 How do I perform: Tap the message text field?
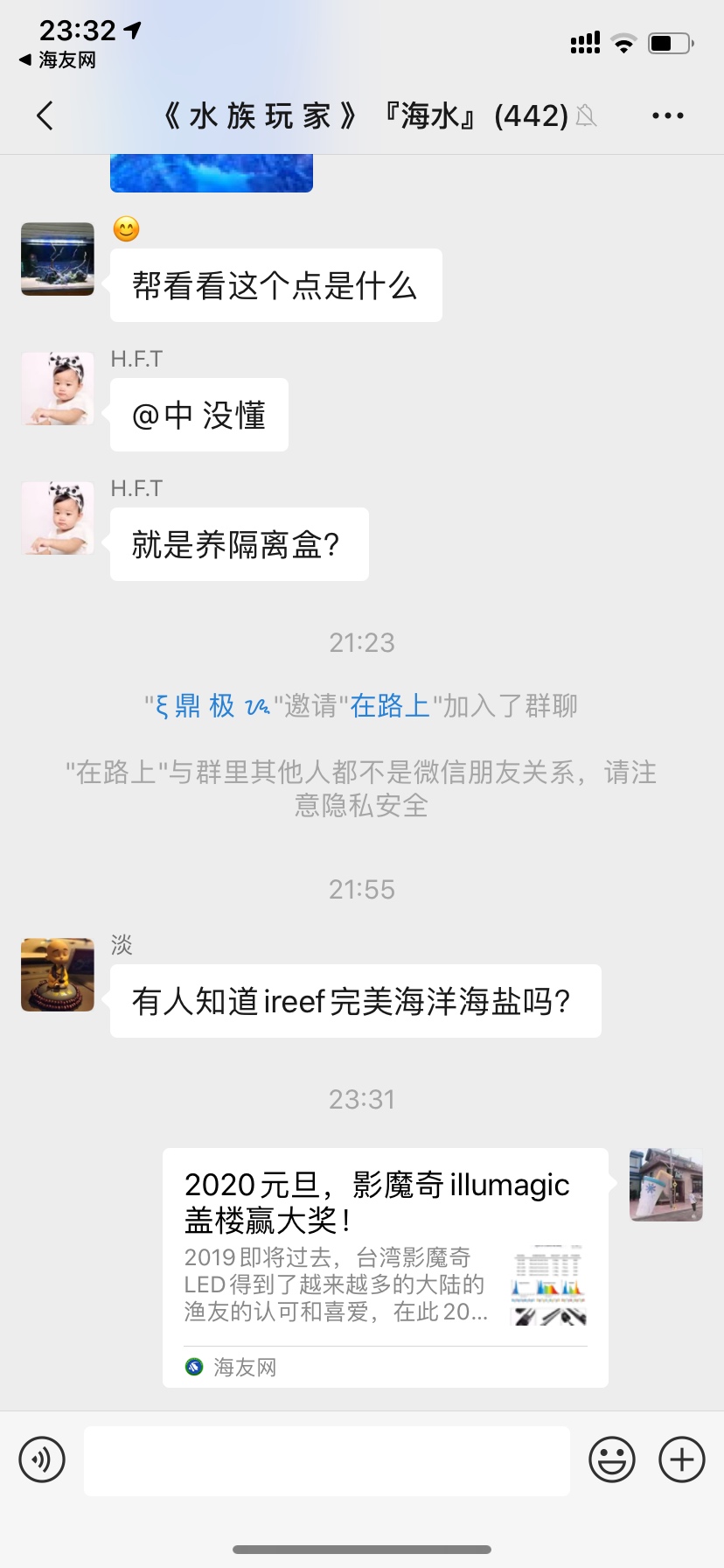click(326, 1460)
